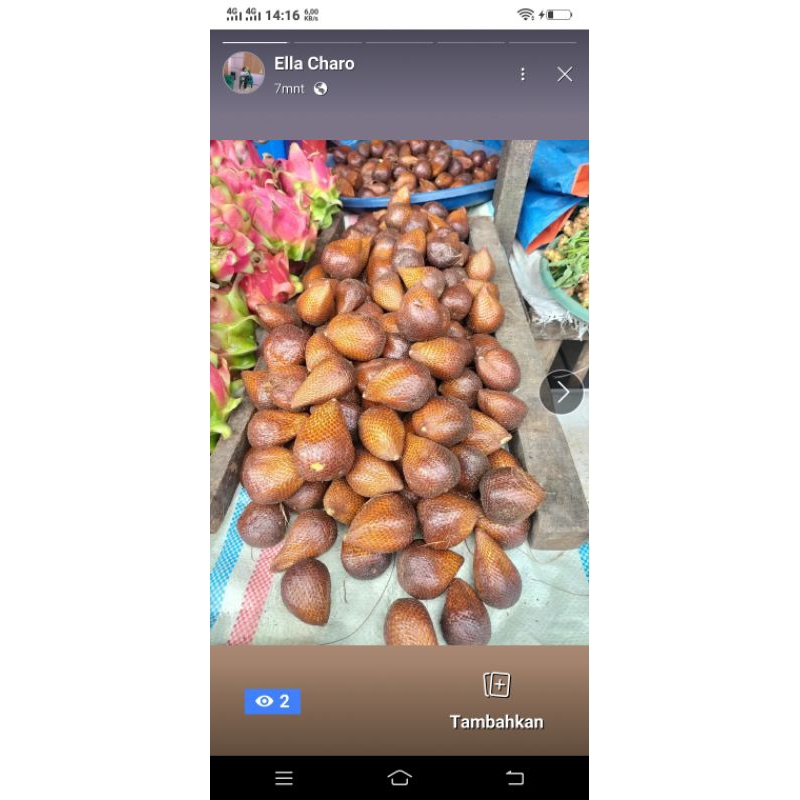Open Ella Charo's profile picture

pos(243,73)
